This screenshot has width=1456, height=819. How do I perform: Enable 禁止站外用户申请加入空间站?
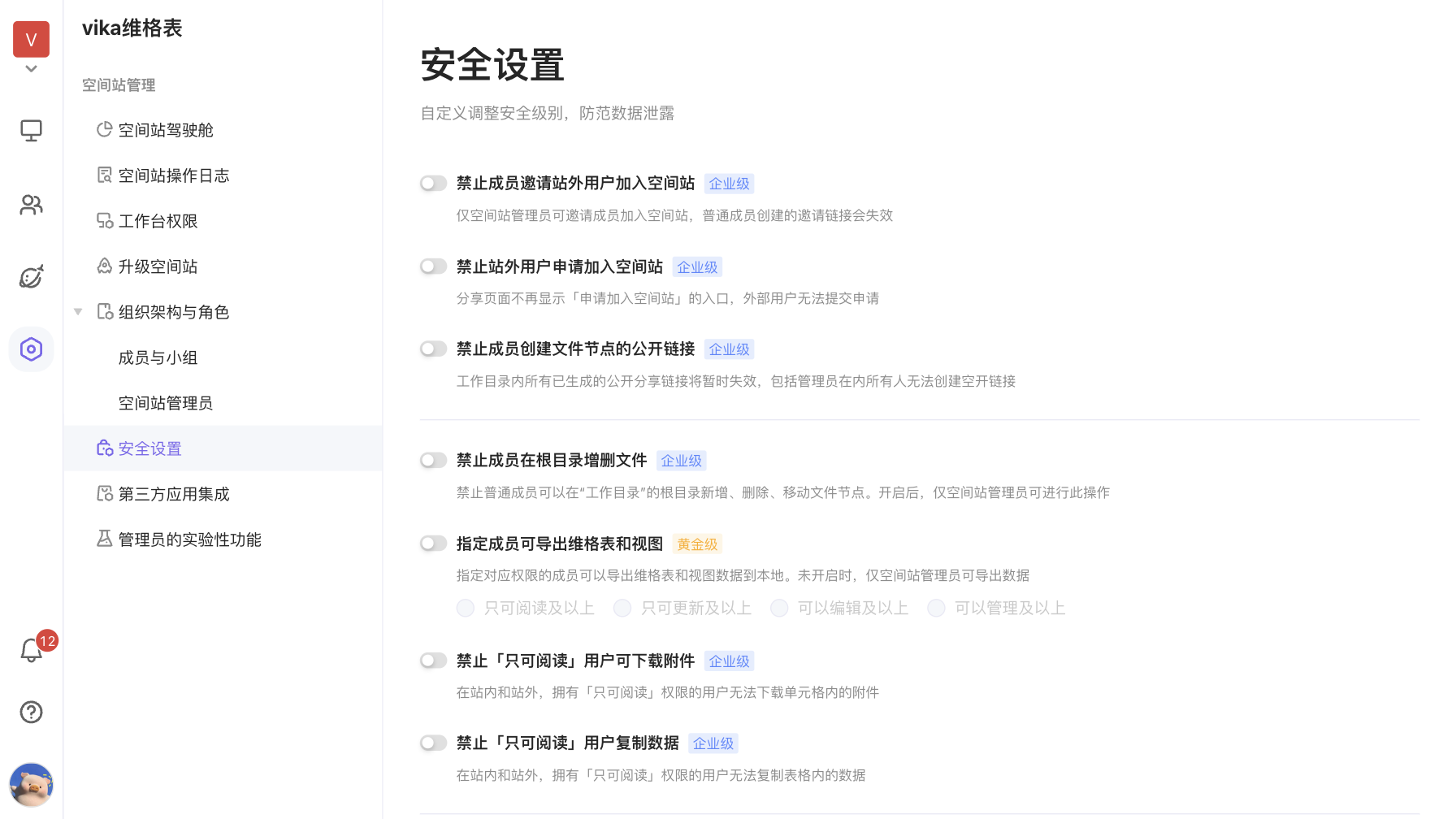click(x=434, y=266)
